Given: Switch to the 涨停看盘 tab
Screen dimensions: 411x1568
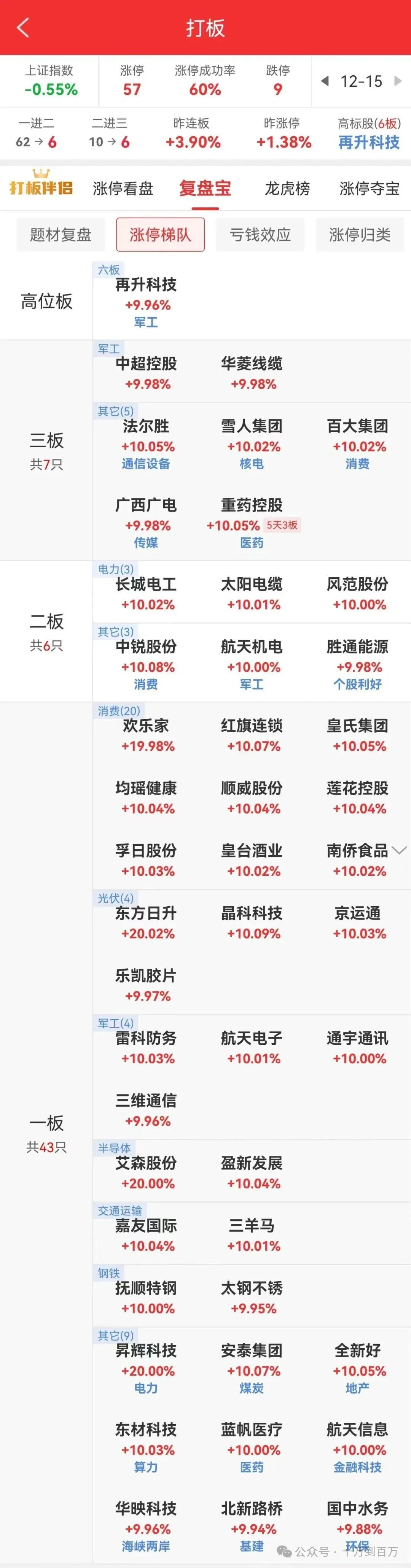Looking at the screenshot, I should 123,189.
